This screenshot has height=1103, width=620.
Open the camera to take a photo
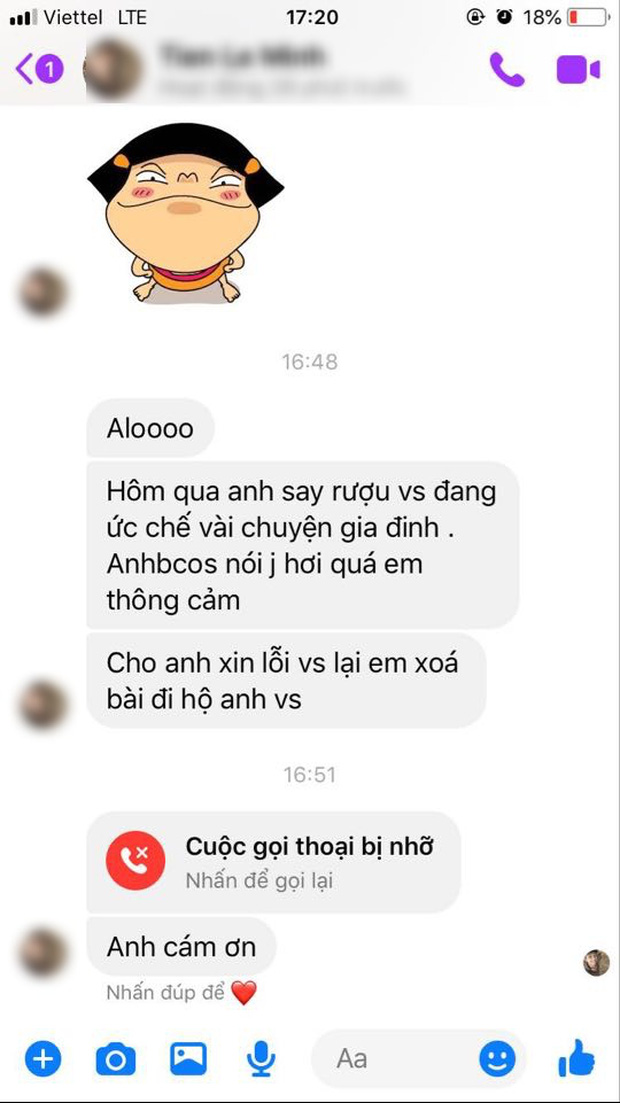(x=115, y=1058)
